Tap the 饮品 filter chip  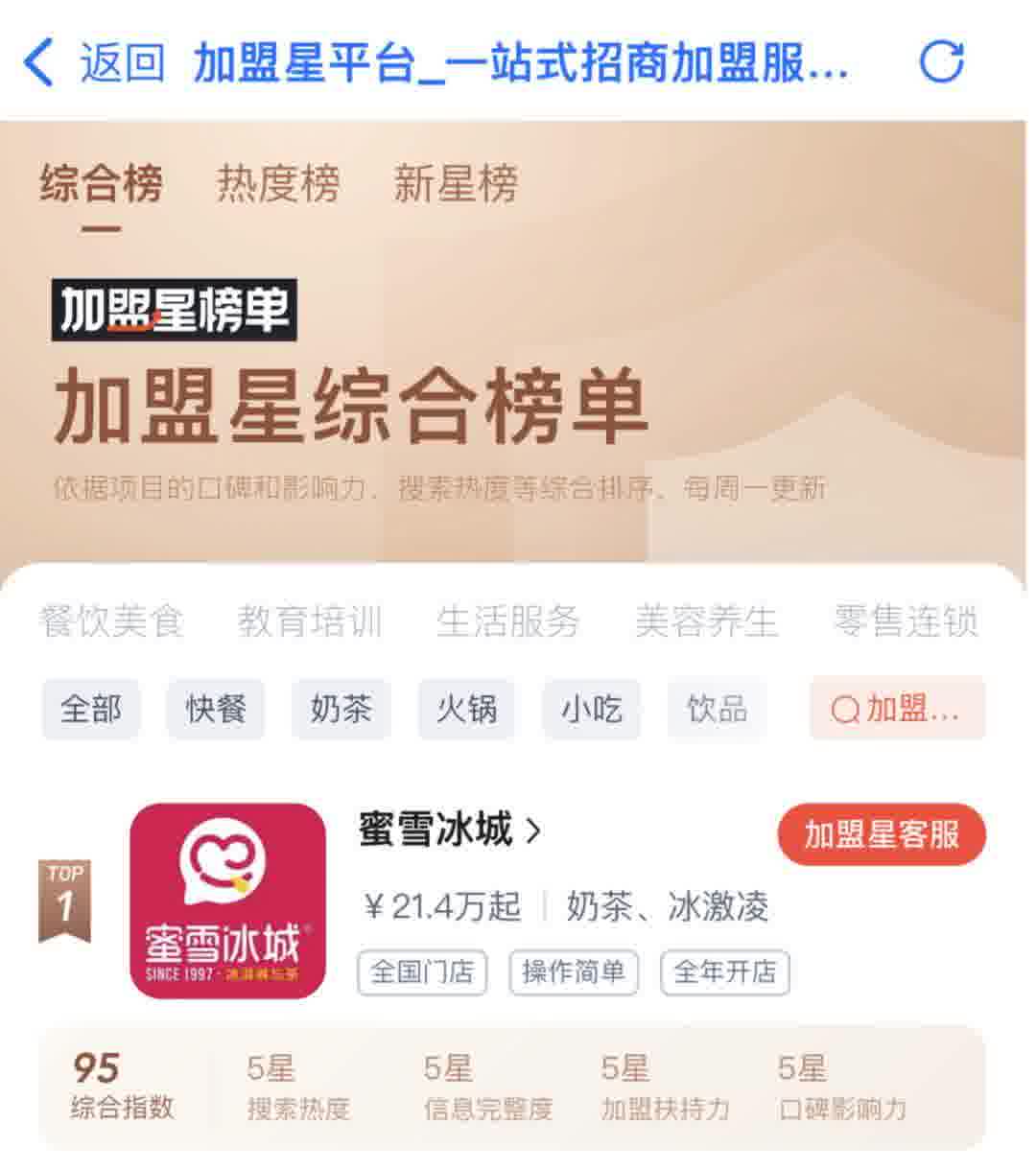click(x=717, y=710)
